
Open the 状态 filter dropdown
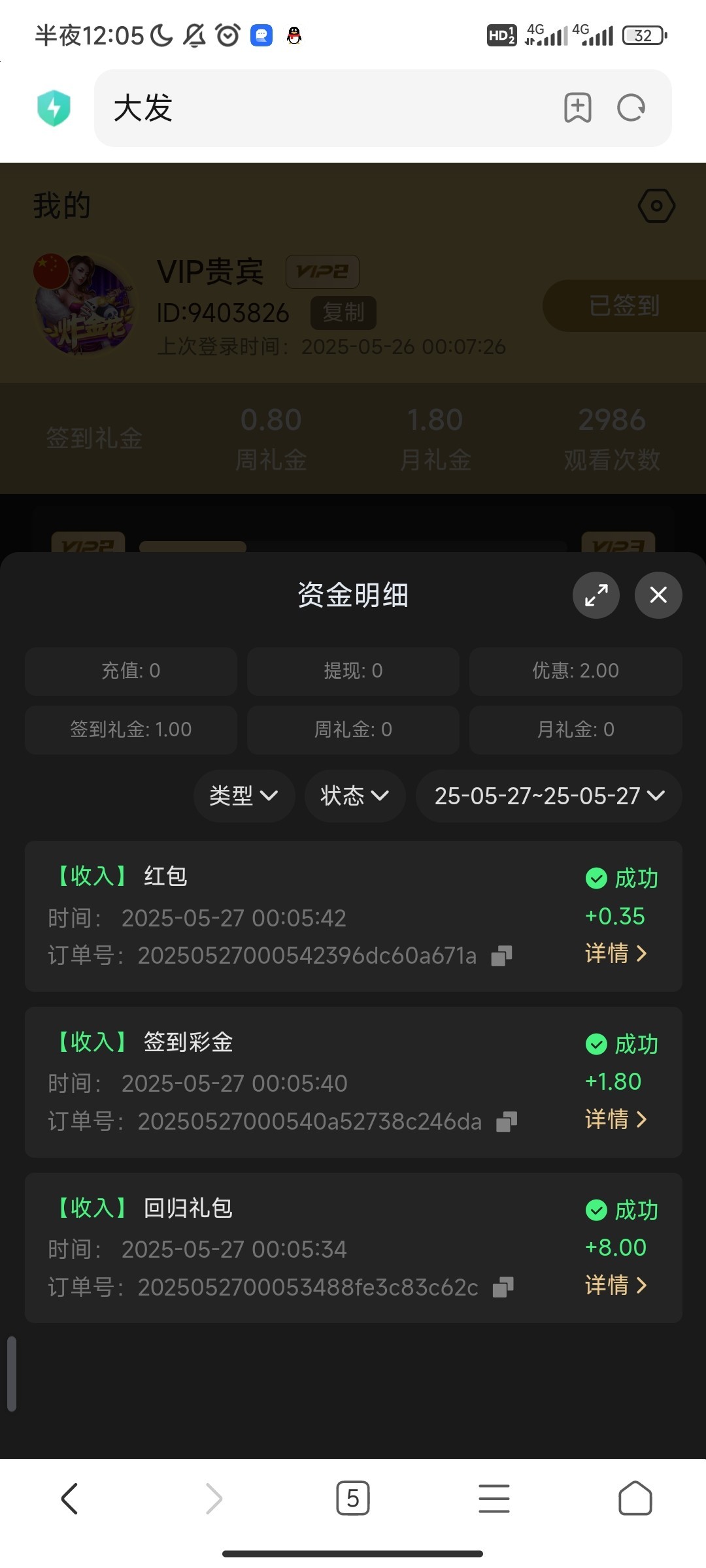355,796
